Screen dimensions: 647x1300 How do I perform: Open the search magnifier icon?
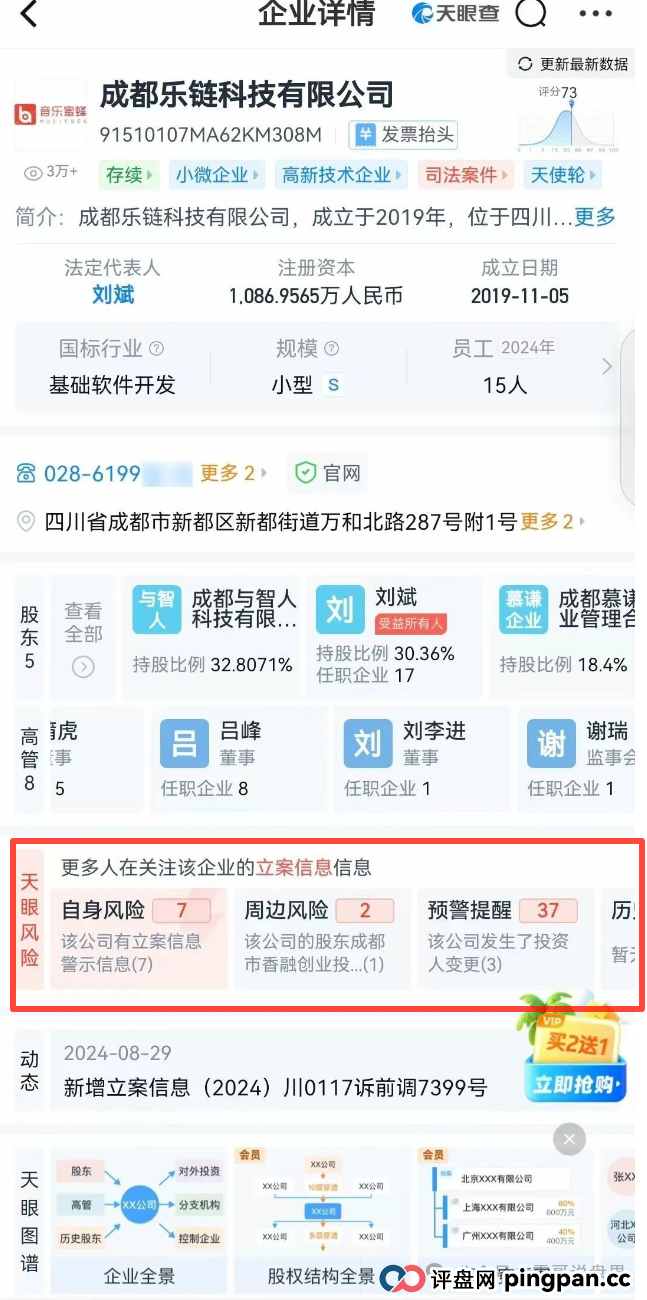coord(531,14)
